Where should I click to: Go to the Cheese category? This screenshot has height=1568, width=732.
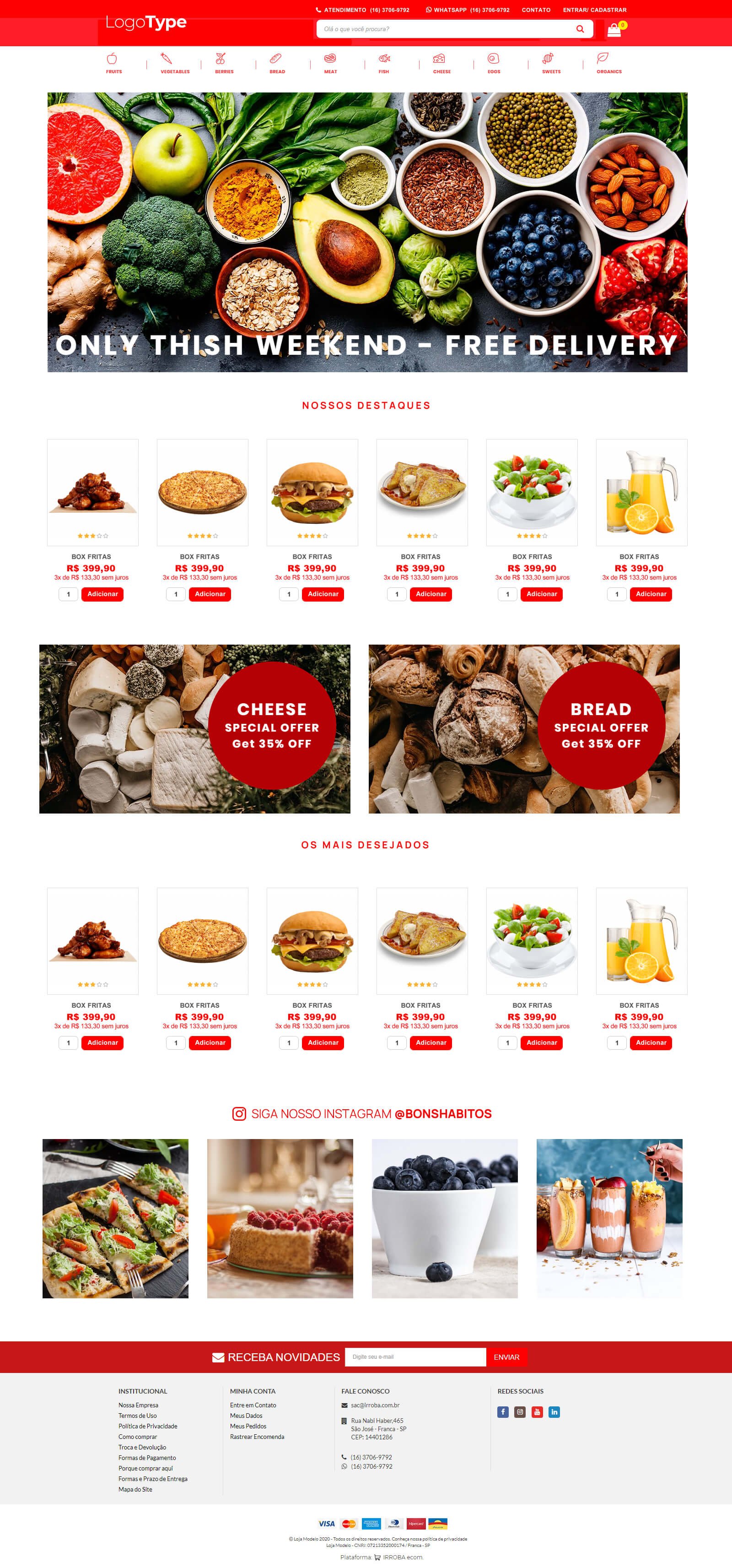coord(441,63)
